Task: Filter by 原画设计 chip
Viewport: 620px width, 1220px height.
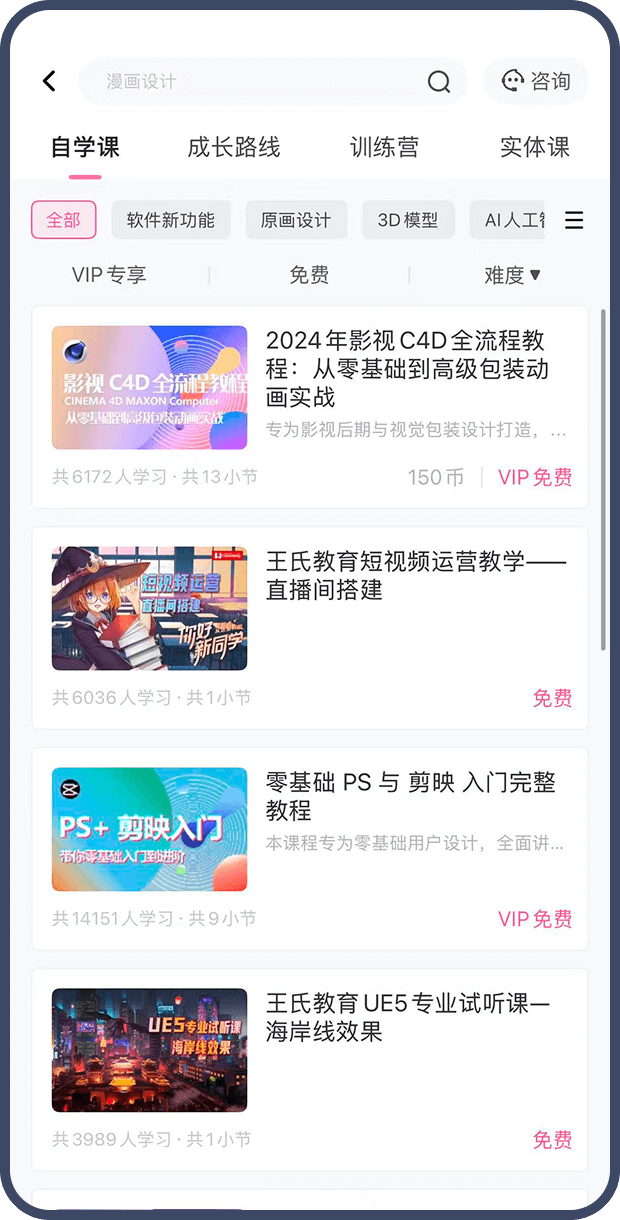Action: click(296, 220)
